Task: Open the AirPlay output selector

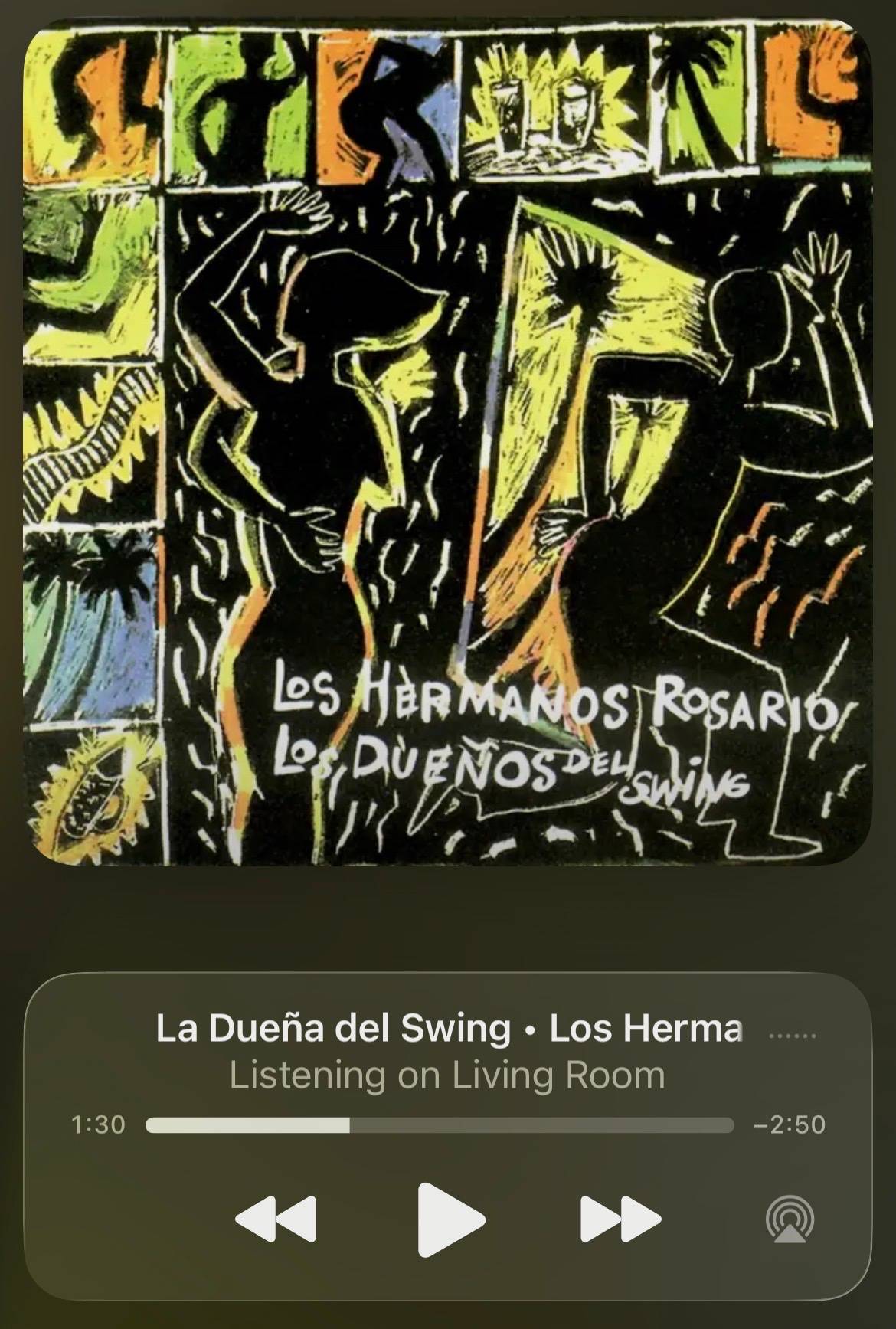Action: [x=790, y=1219]
